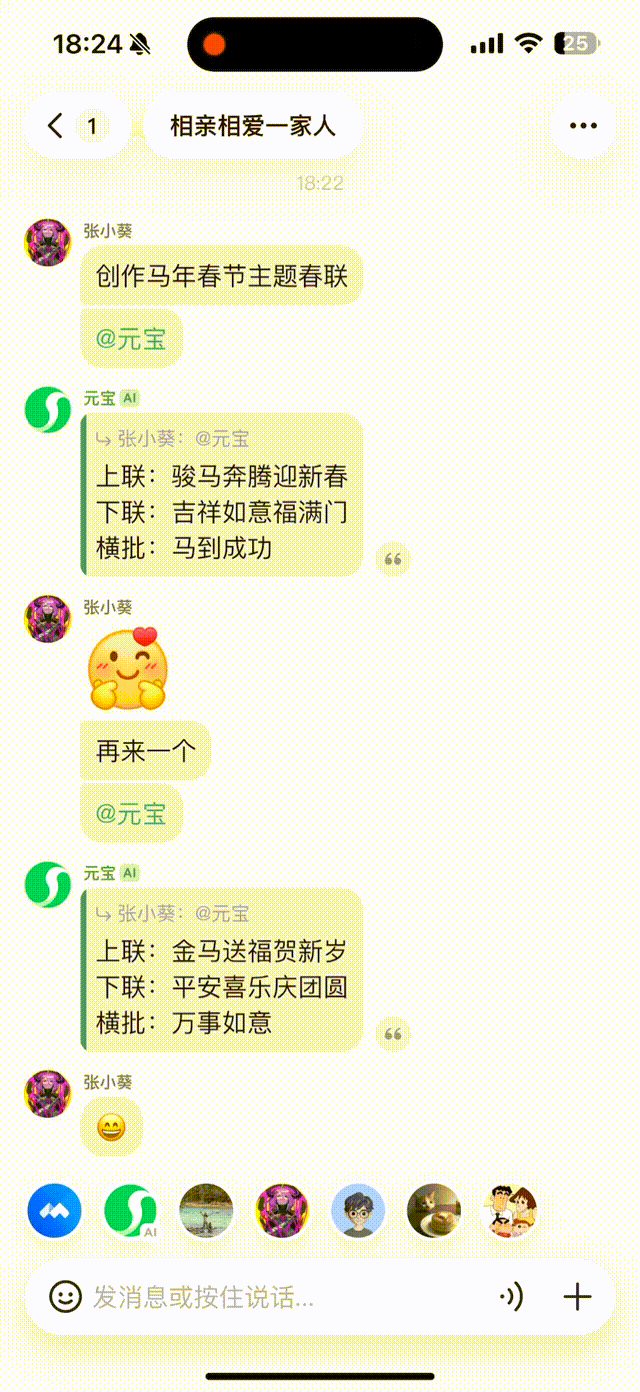Select the landscape photo avatar member
The height and width of the screenshot is (1392, 640).
206,1211
